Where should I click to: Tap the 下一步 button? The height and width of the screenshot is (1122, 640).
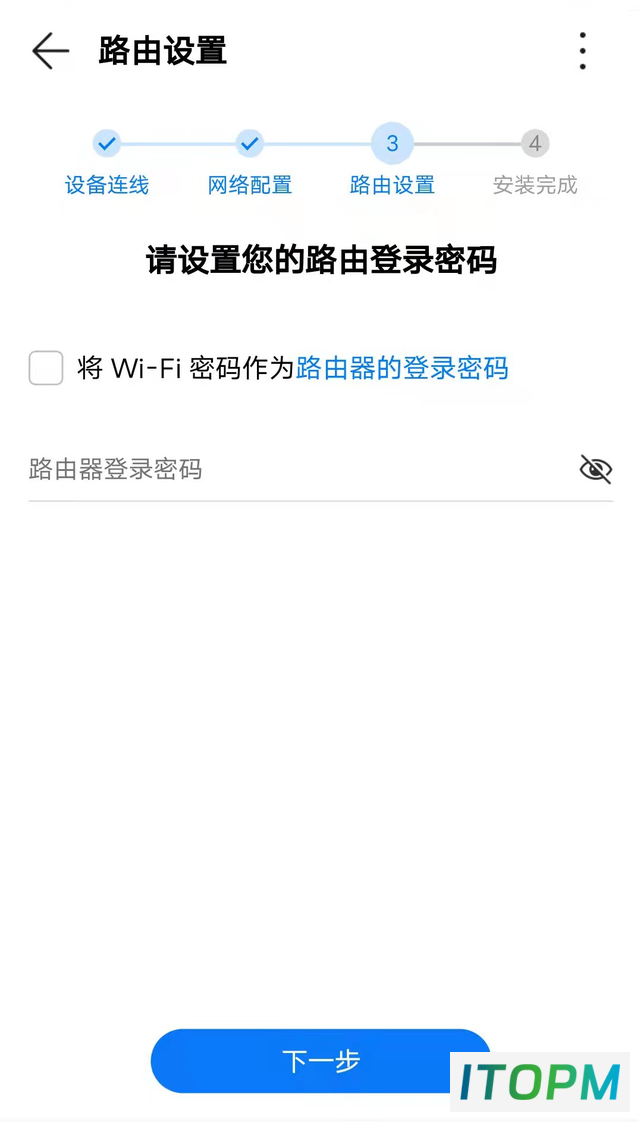(x=320, y=1060)
